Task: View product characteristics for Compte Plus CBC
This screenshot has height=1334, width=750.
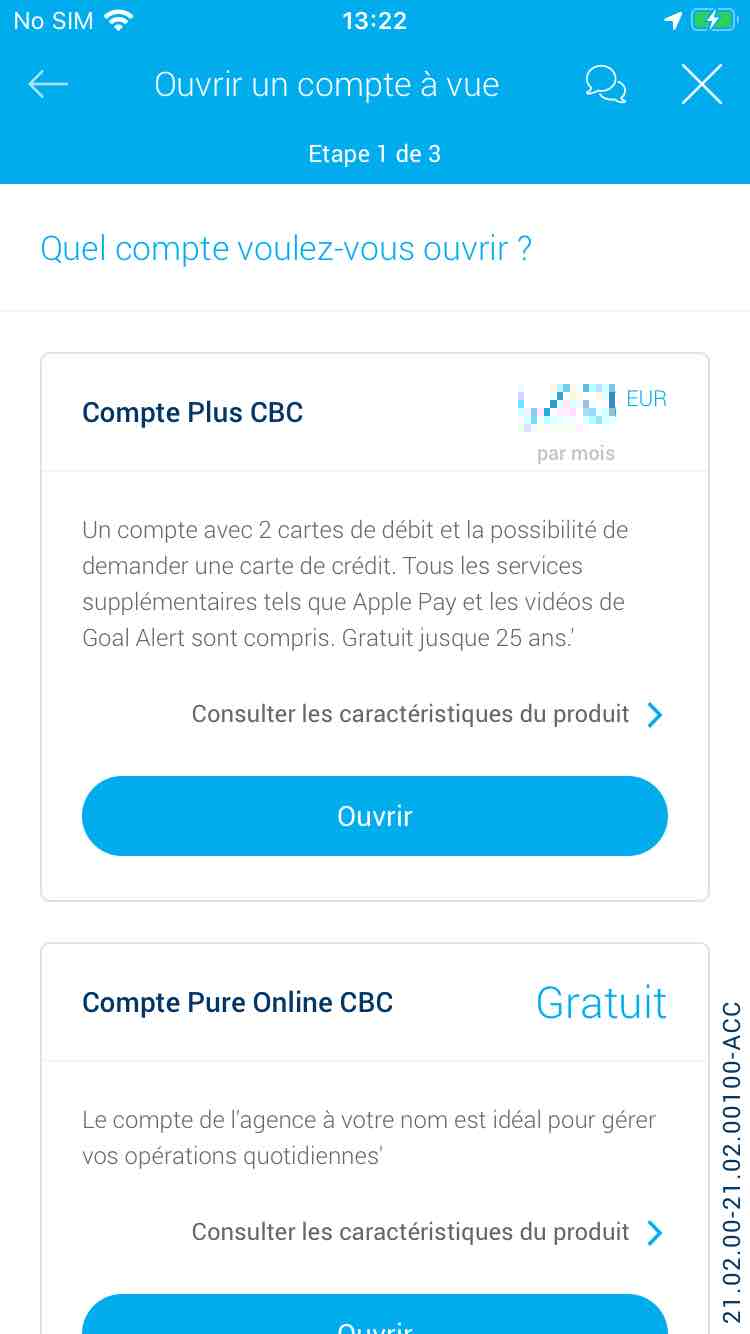Action: tap(428, 714)
